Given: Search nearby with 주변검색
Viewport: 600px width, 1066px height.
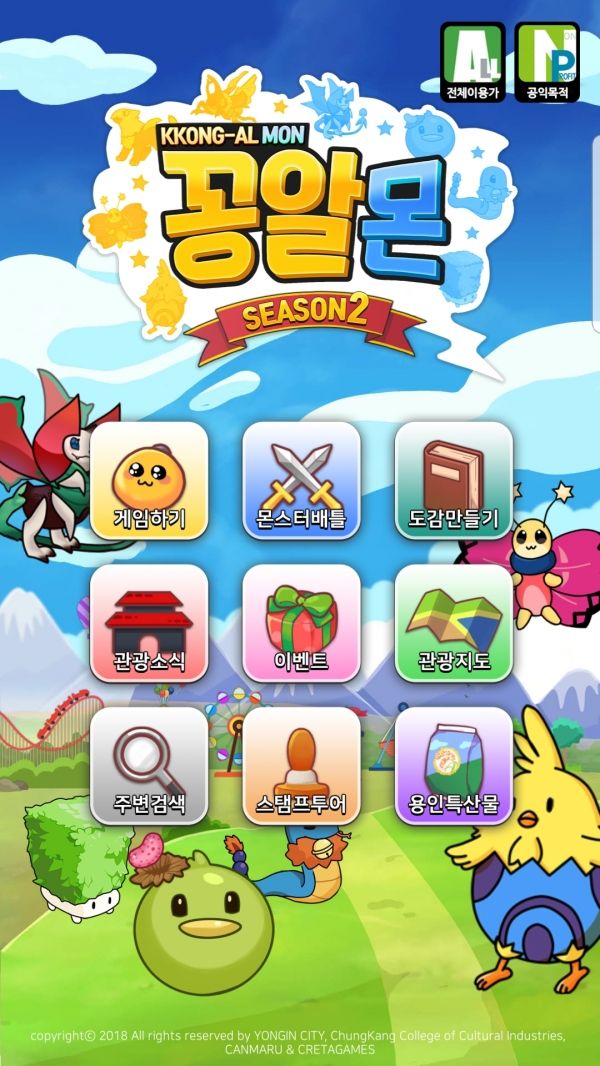Looking at the screenshot, I should (149, 765).
